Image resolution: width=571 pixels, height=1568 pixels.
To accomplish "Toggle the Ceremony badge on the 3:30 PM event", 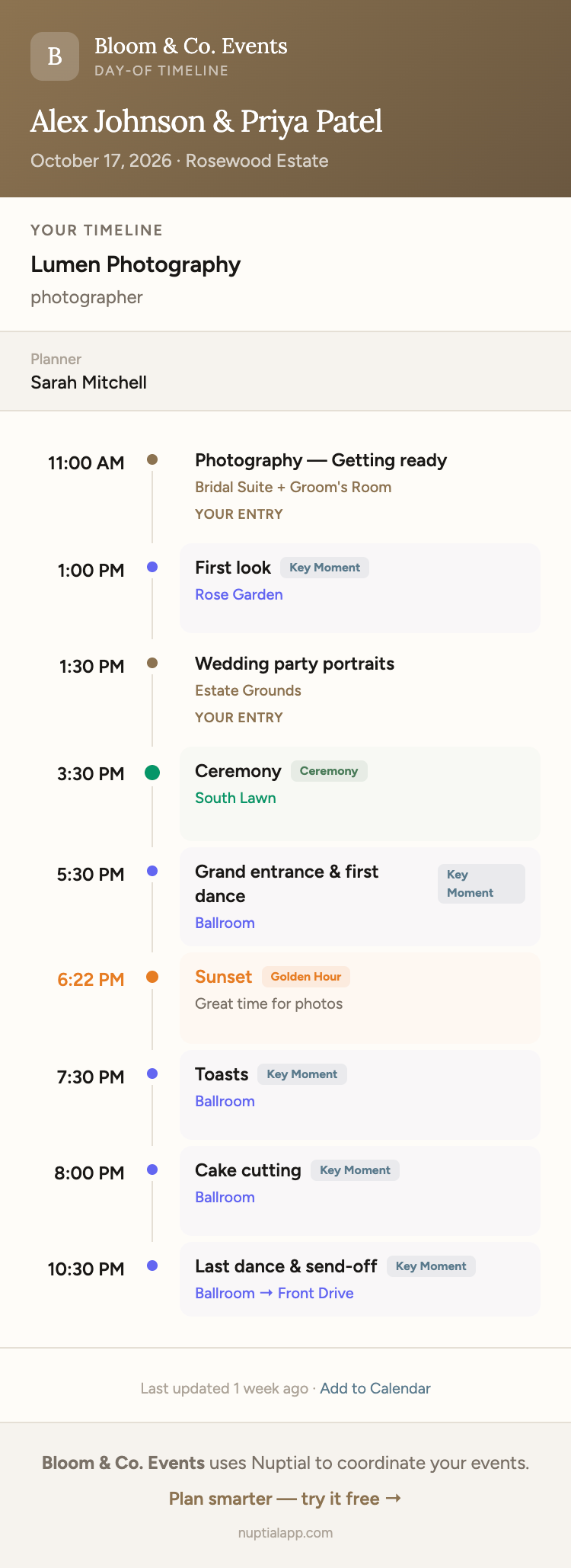I will point(329,771).
